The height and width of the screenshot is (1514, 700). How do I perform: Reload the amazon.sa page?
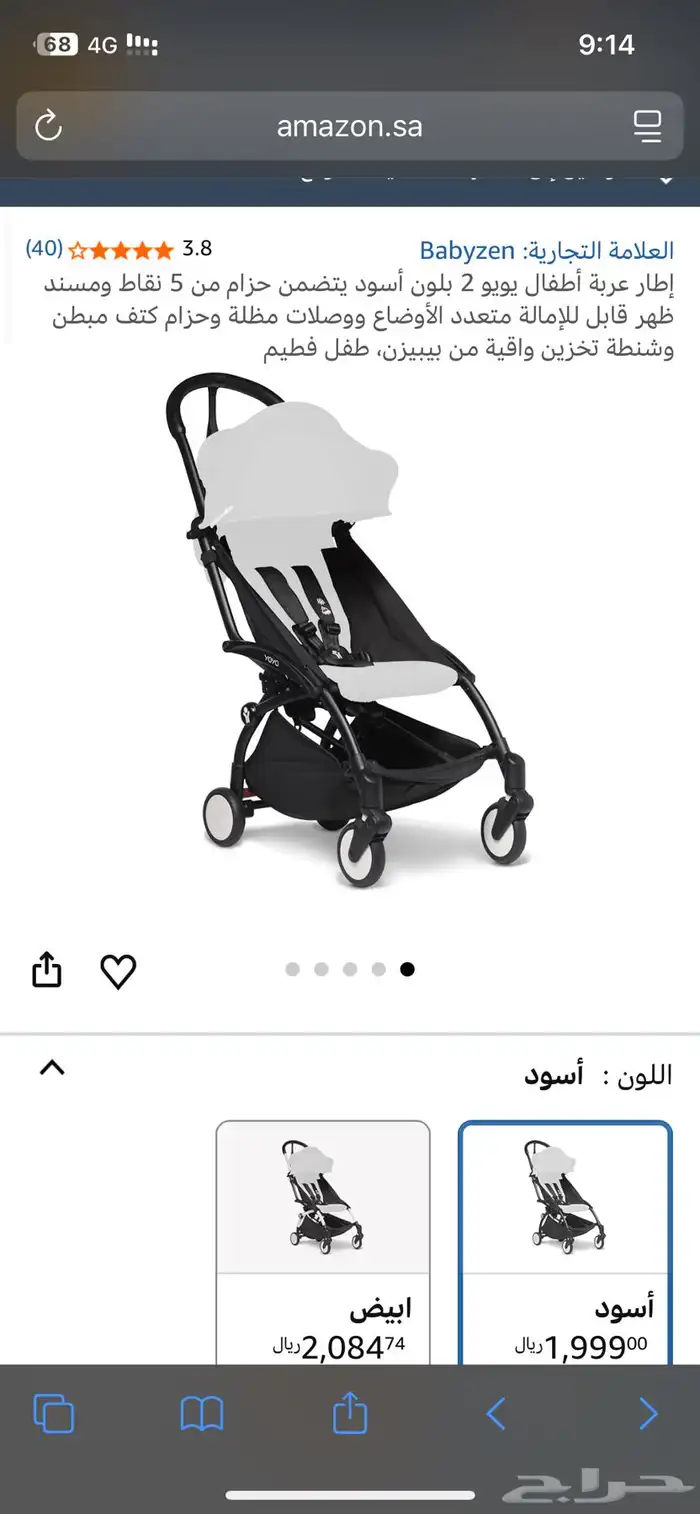click(48, 127)
